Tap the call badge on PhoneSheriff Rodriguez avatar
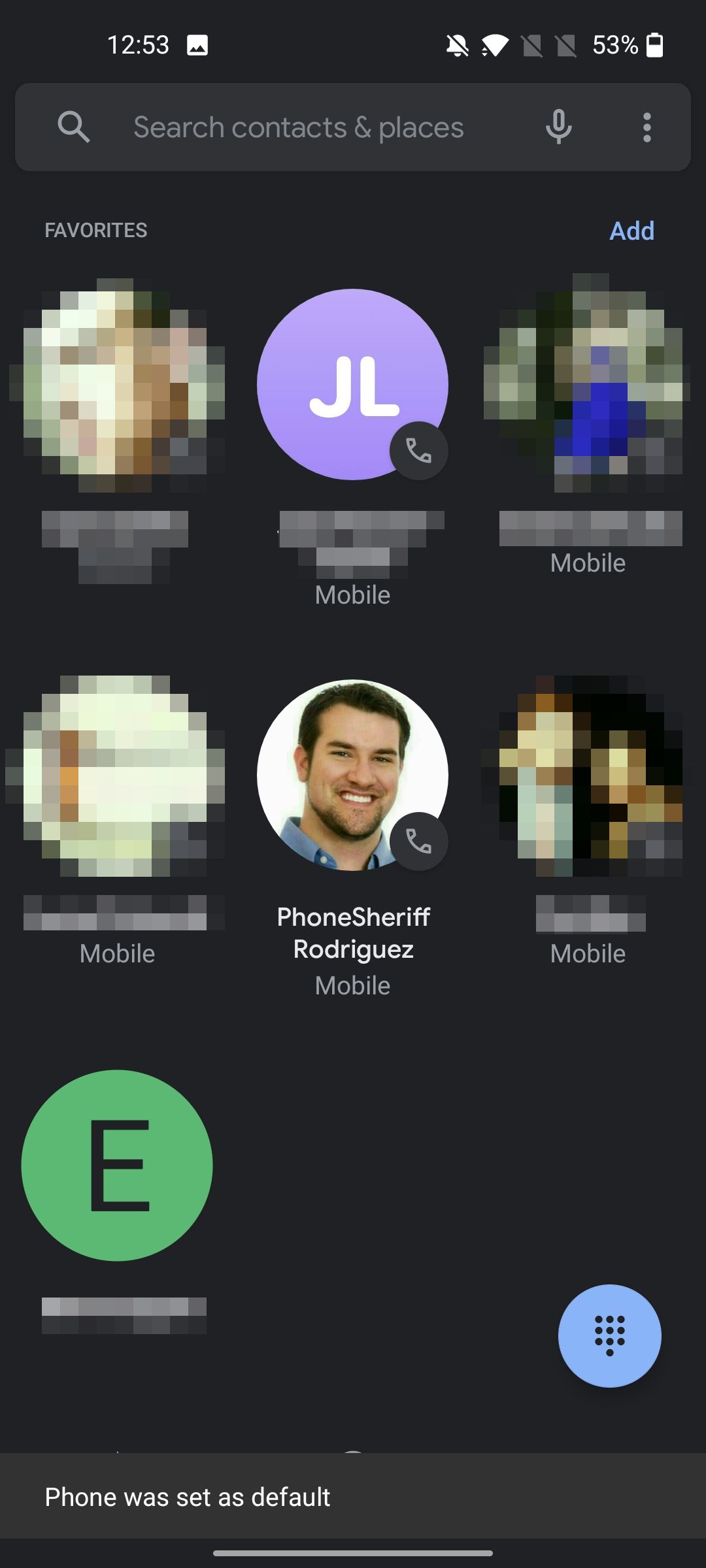 (x=419, y=842)
